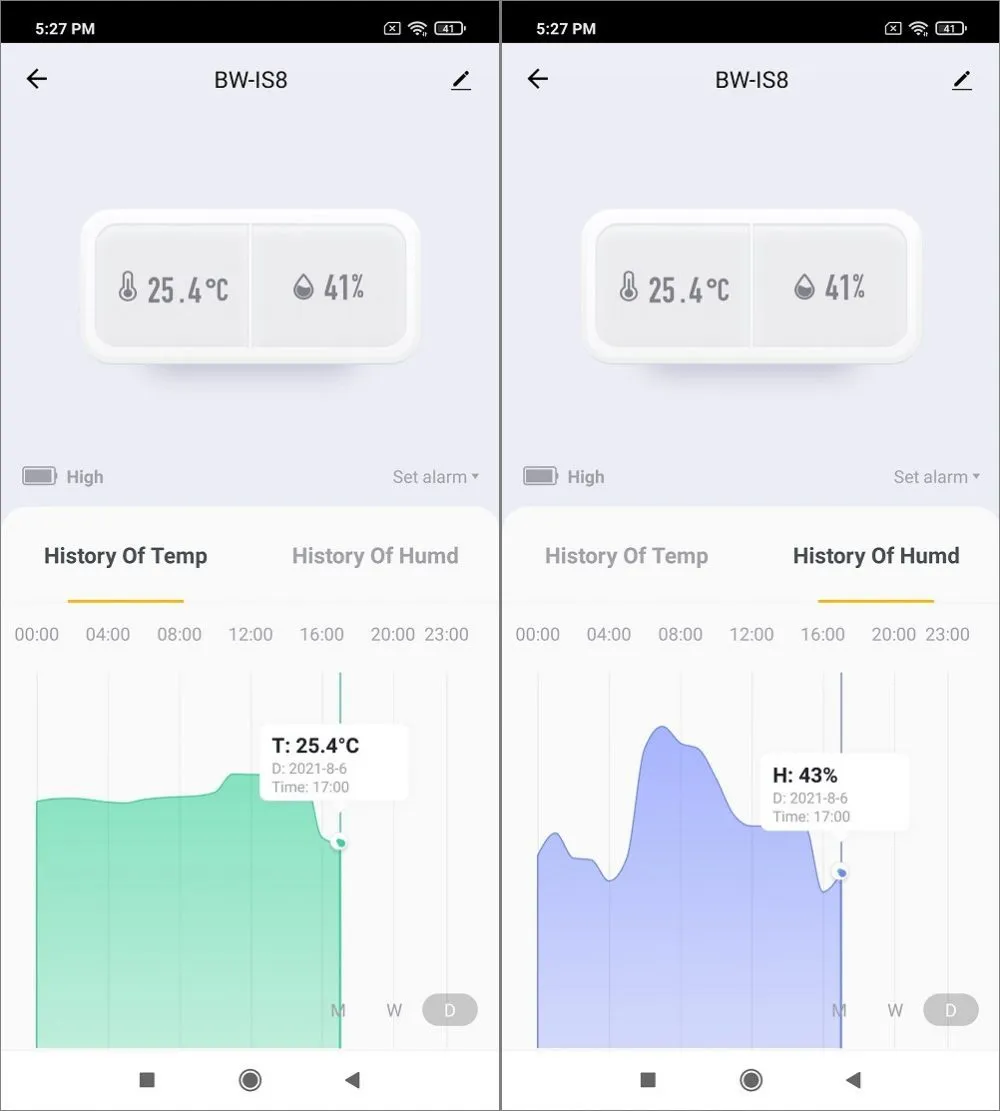Expand Set alarm on the humidity screen
Viewport: 1000px width, 1111px height.
tap(930, 477)
